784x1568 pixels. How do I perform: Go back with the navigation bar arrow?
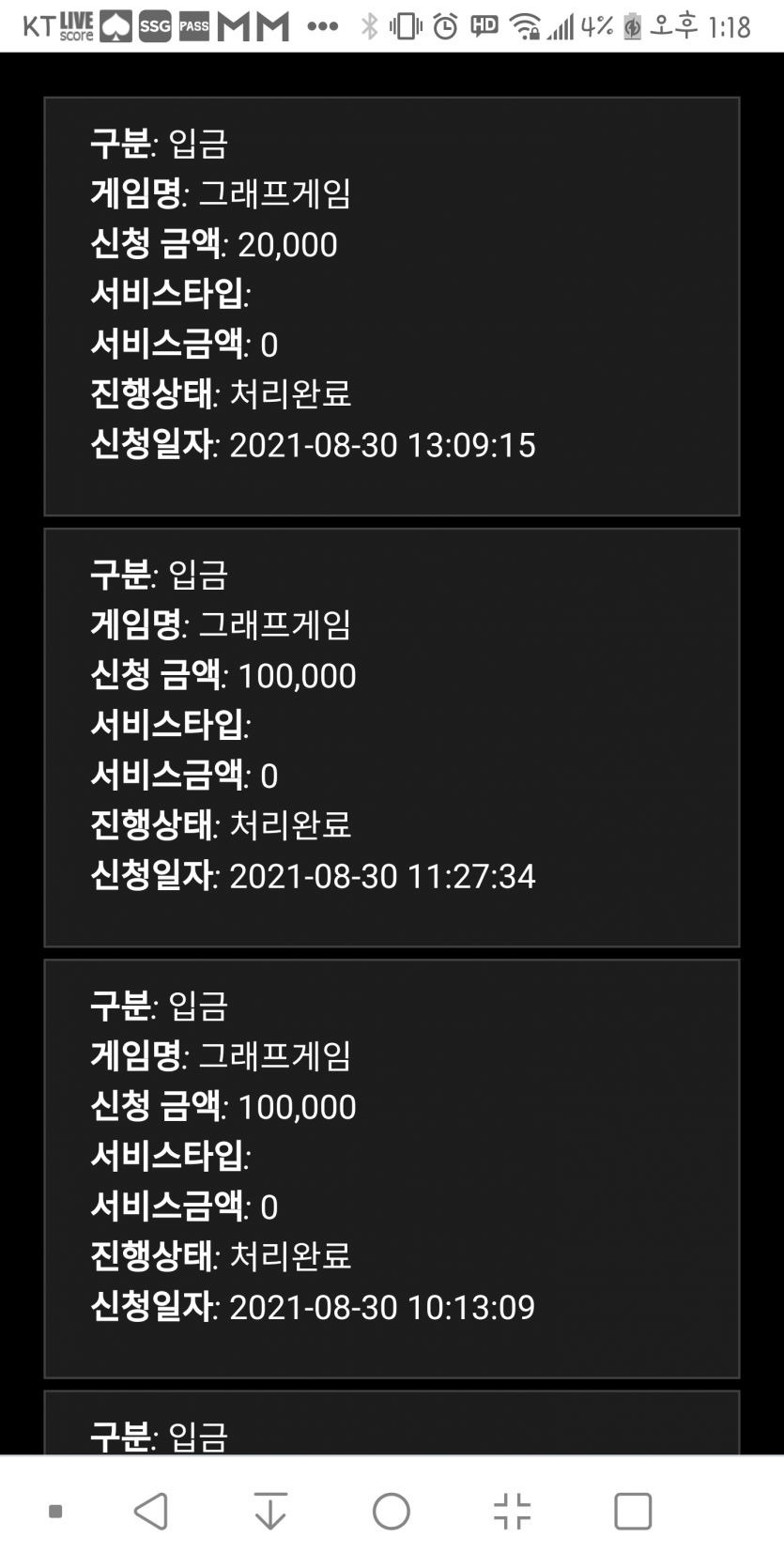click(x=151, y=1512)
